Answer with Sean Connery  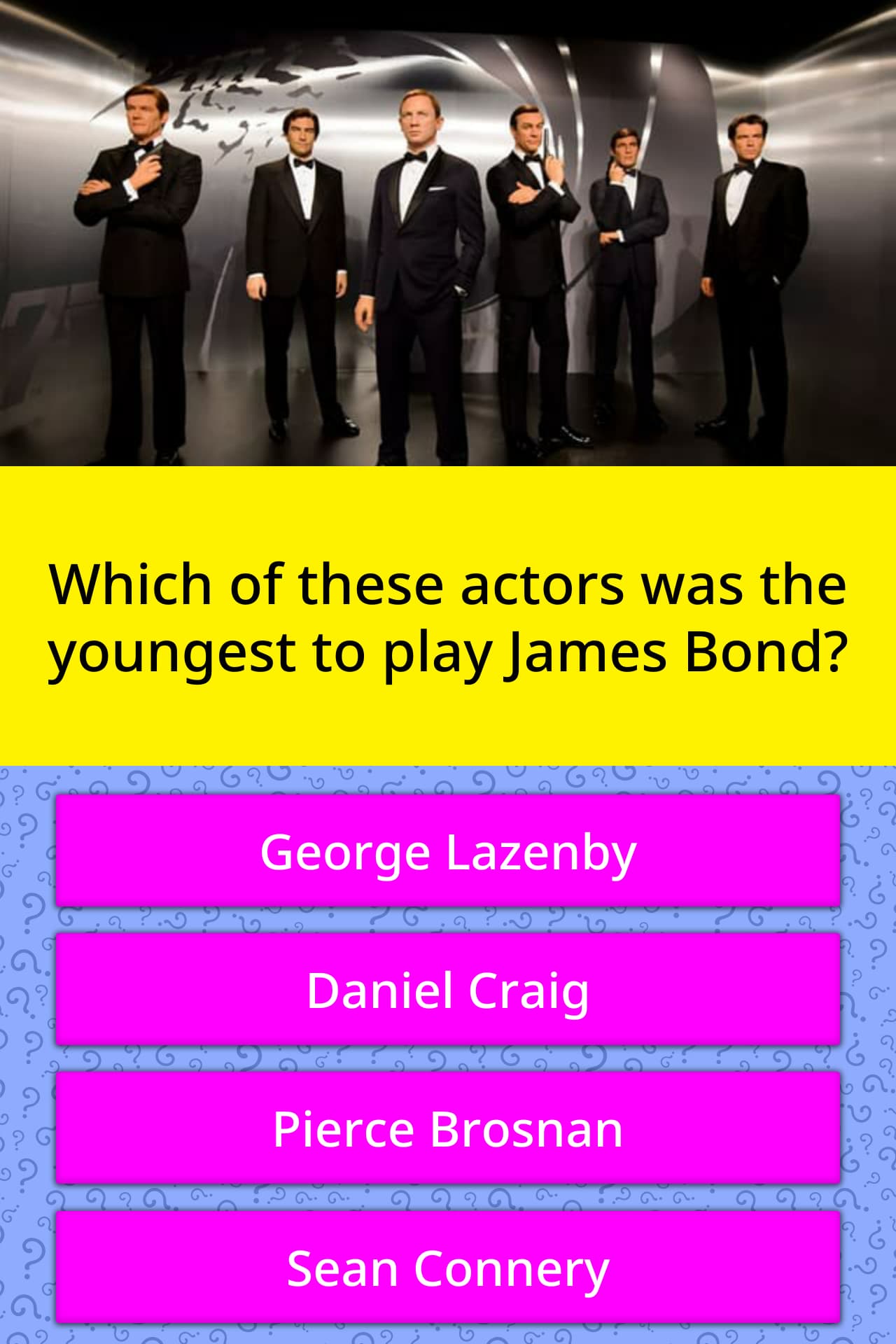tap(448, 1268)
